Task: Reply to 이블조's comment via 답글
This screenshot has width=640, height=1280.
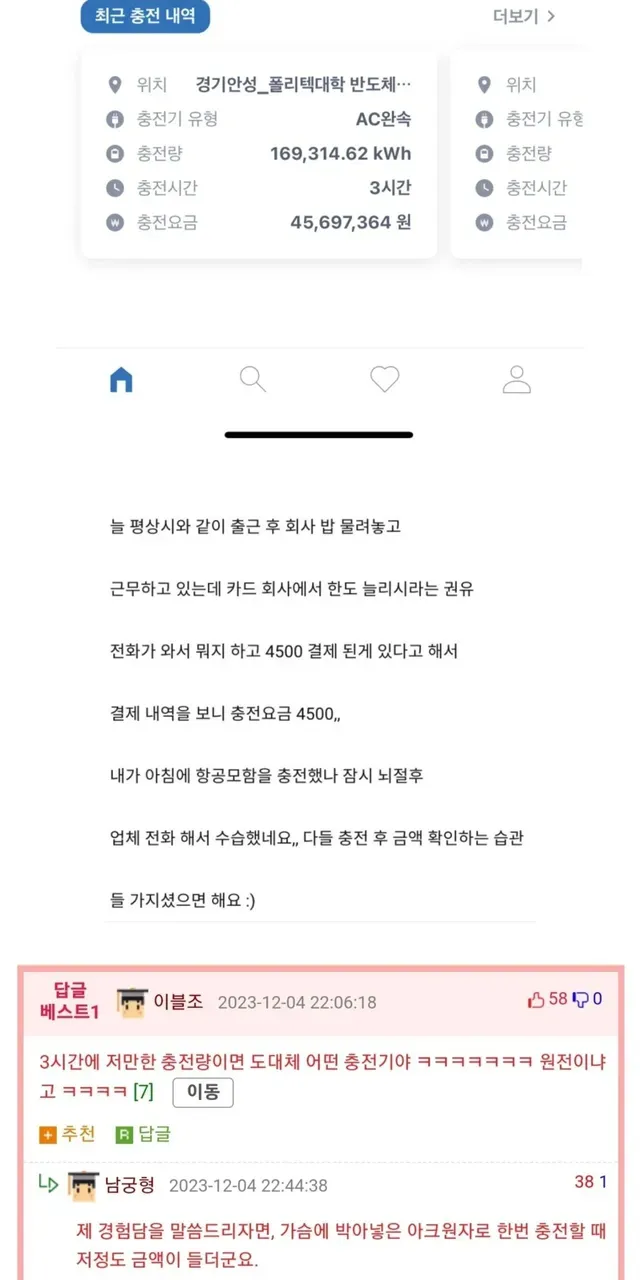Action: coord(144,1134)
